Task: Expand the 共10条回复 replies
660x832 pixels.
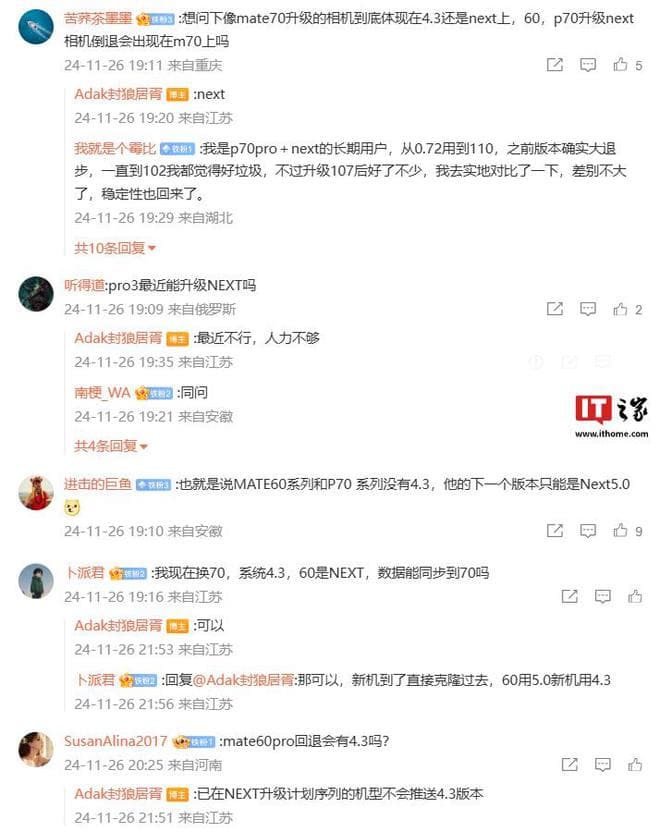Action: click(115, 247)
